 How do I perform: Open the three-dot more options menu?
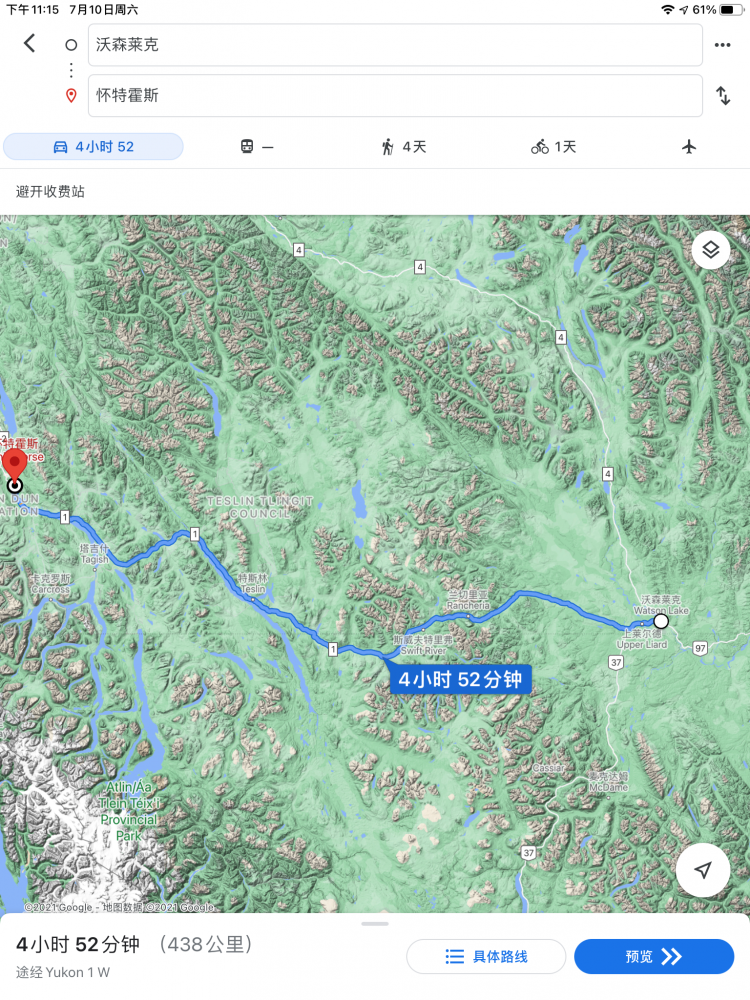point(722,45)
